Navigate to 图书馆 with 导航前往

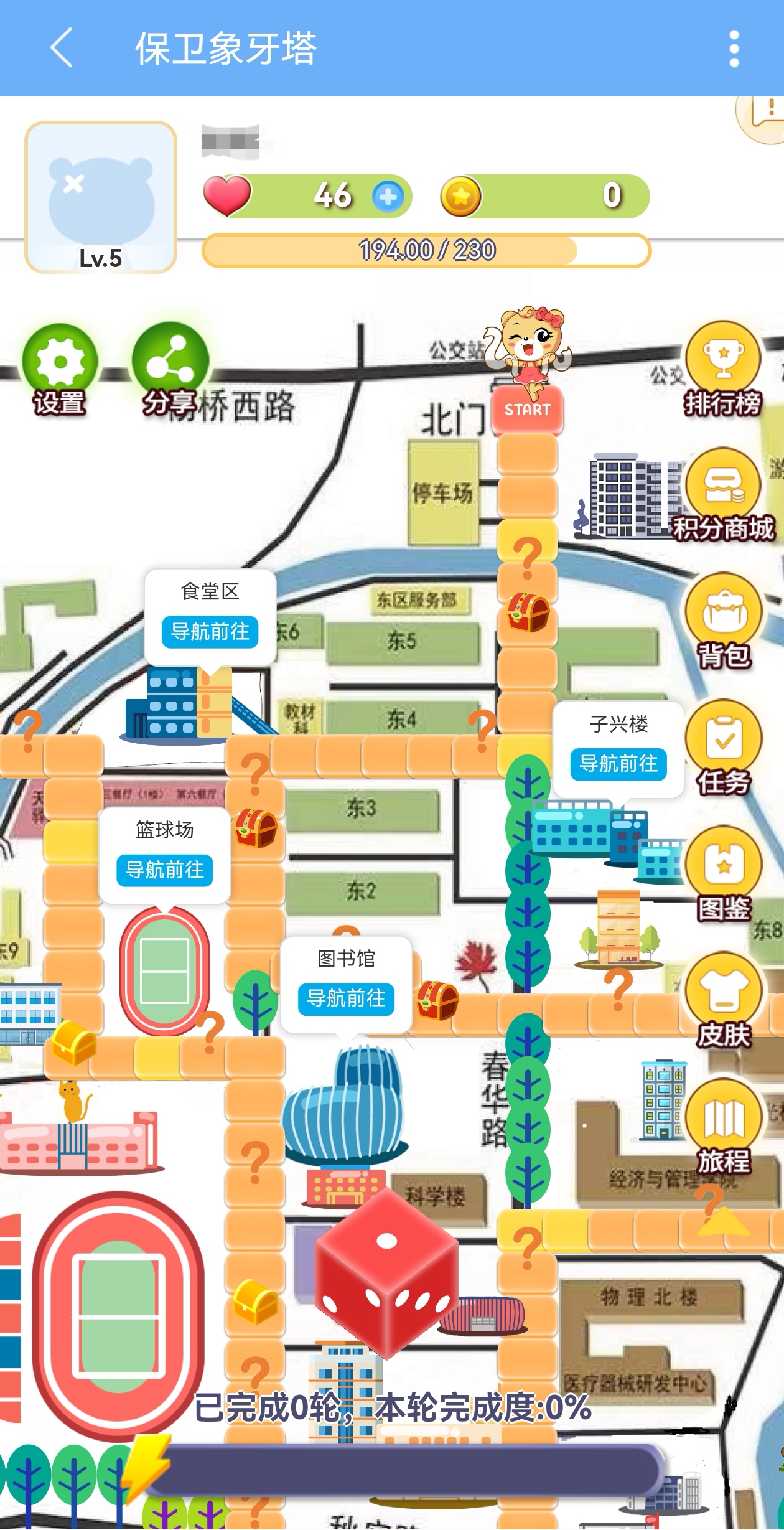(346, 998)
